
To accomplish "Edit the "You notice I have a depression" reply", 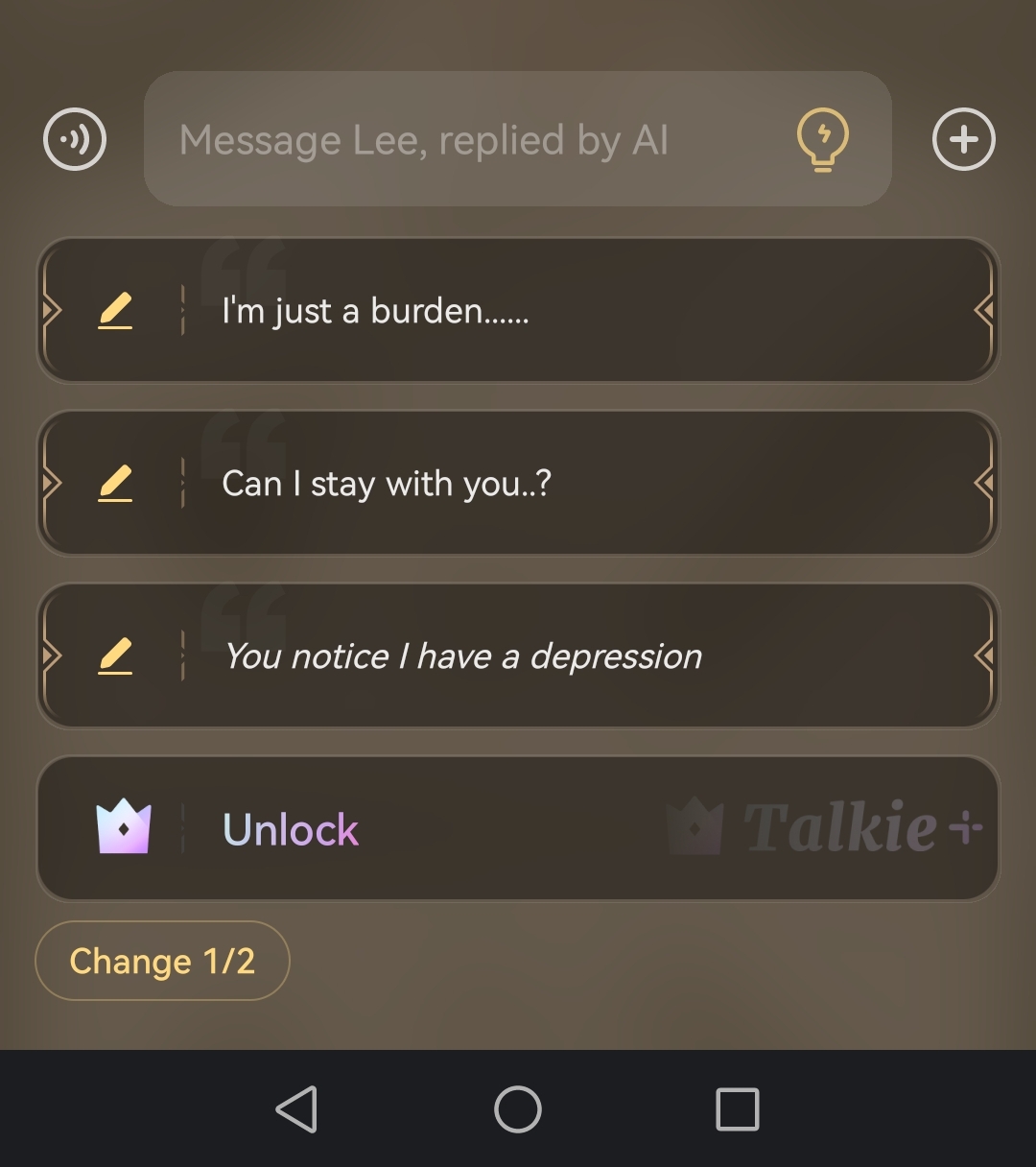I will click(115, 656).
